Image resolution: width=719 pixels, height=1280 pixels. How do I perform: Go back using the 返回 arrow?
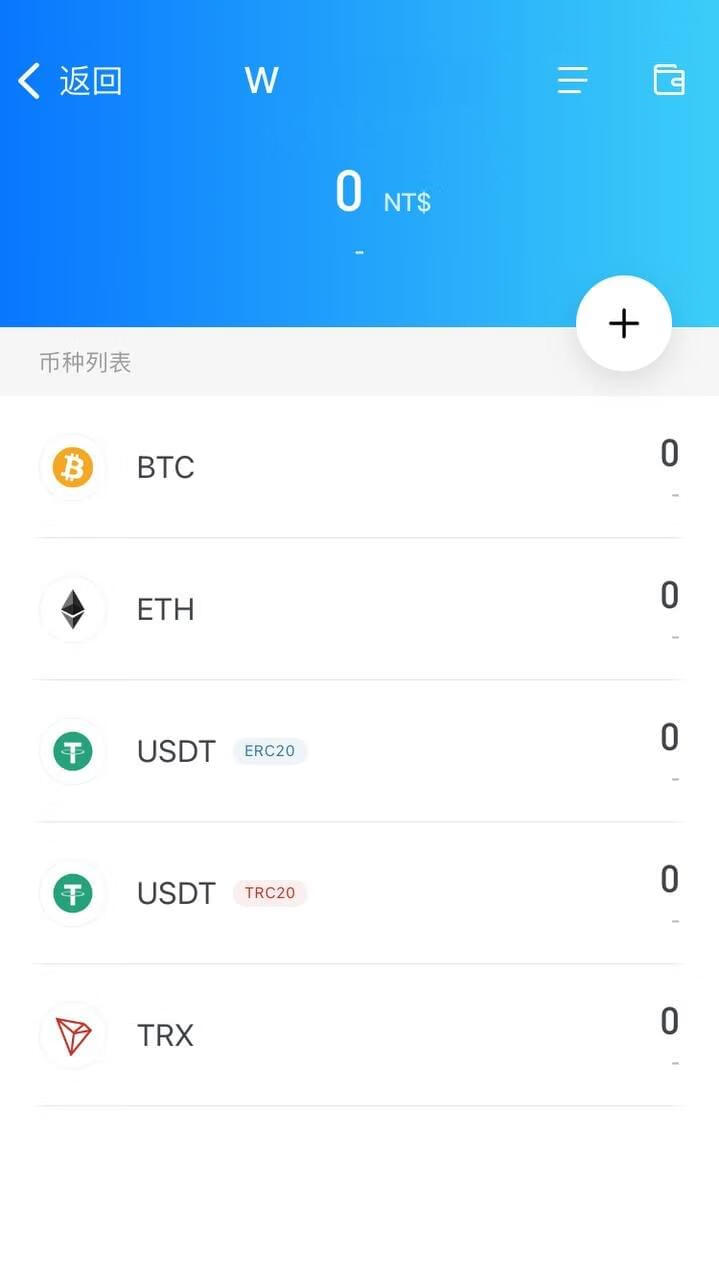click(68, 81)
